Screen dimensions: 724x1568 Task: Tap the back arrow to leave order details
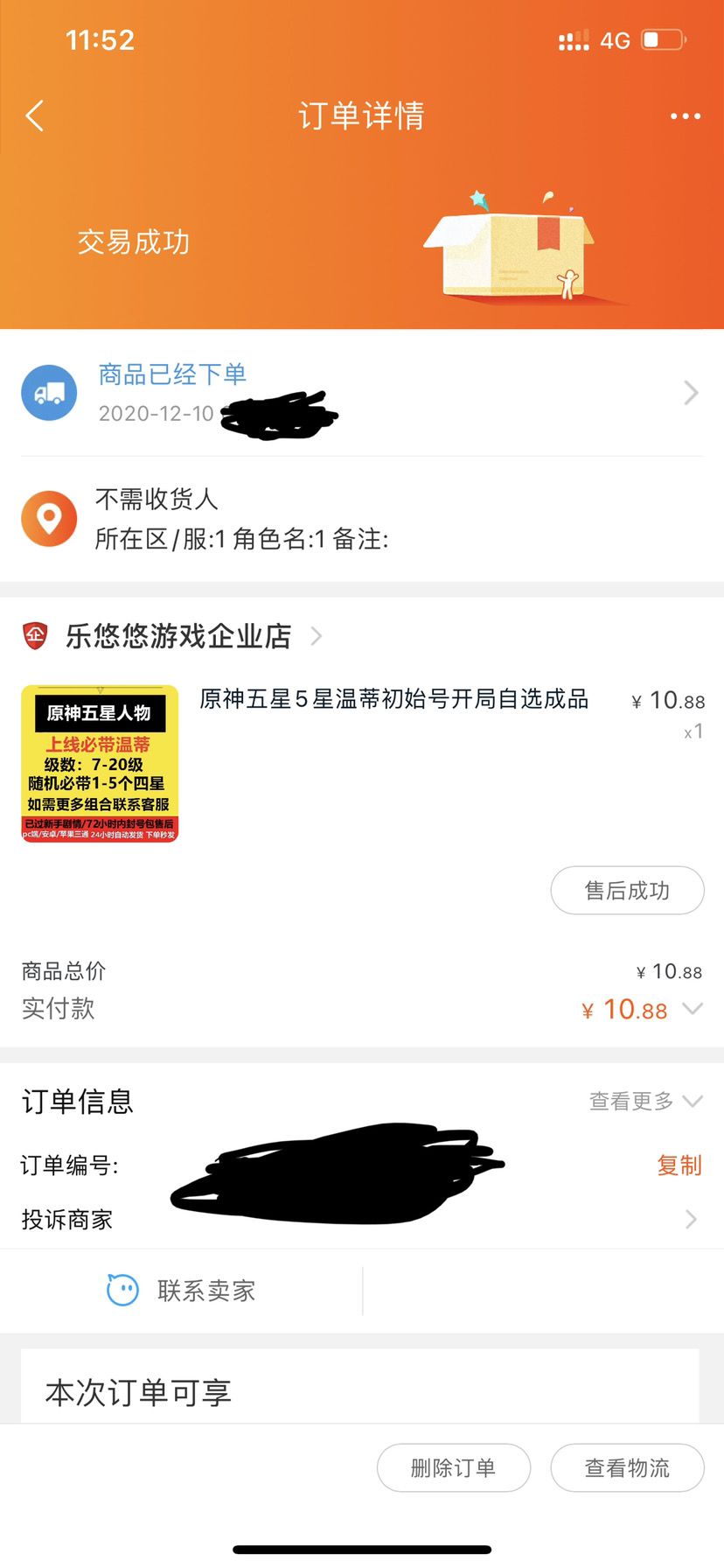[x=35, y=115]
